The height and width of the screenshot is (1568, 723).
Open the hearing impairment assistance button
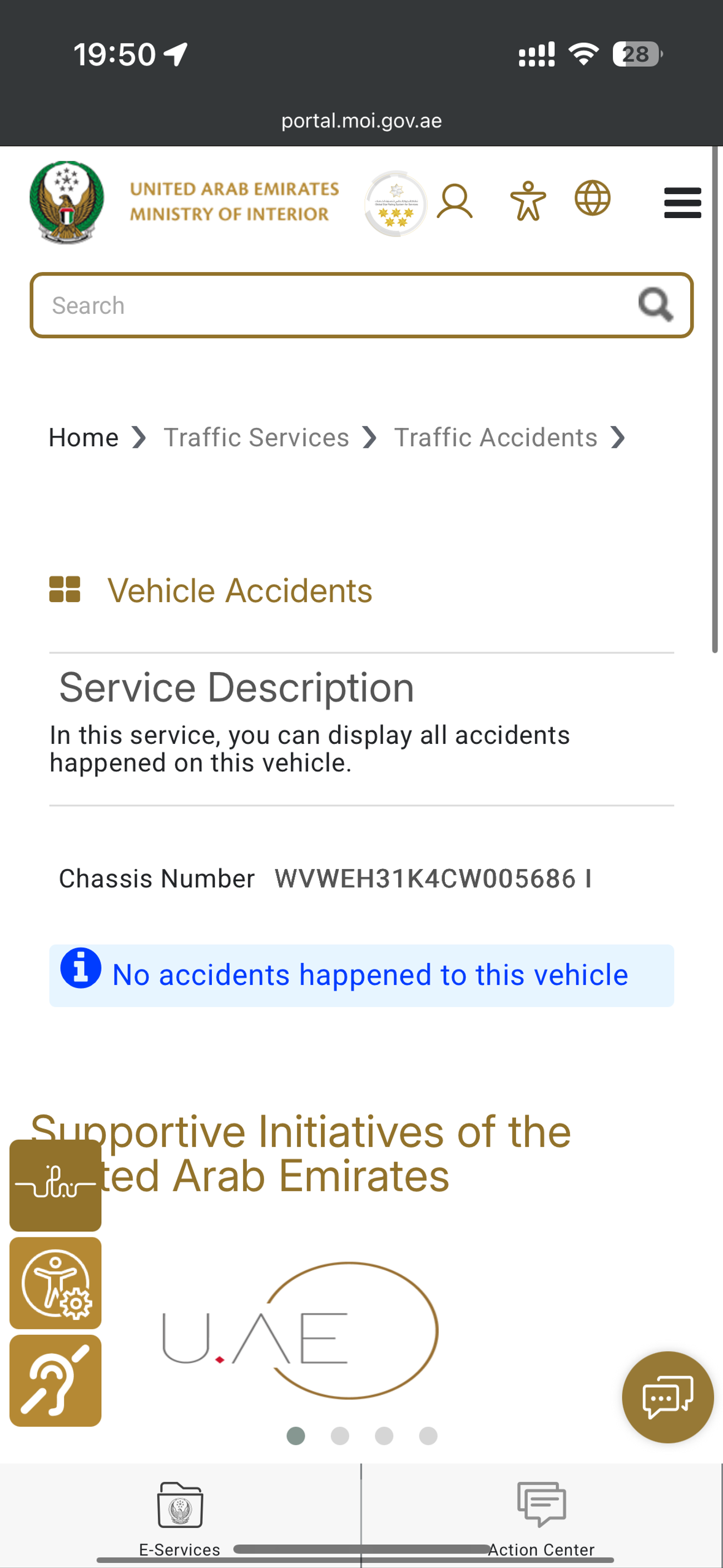tap(56, 1381)
